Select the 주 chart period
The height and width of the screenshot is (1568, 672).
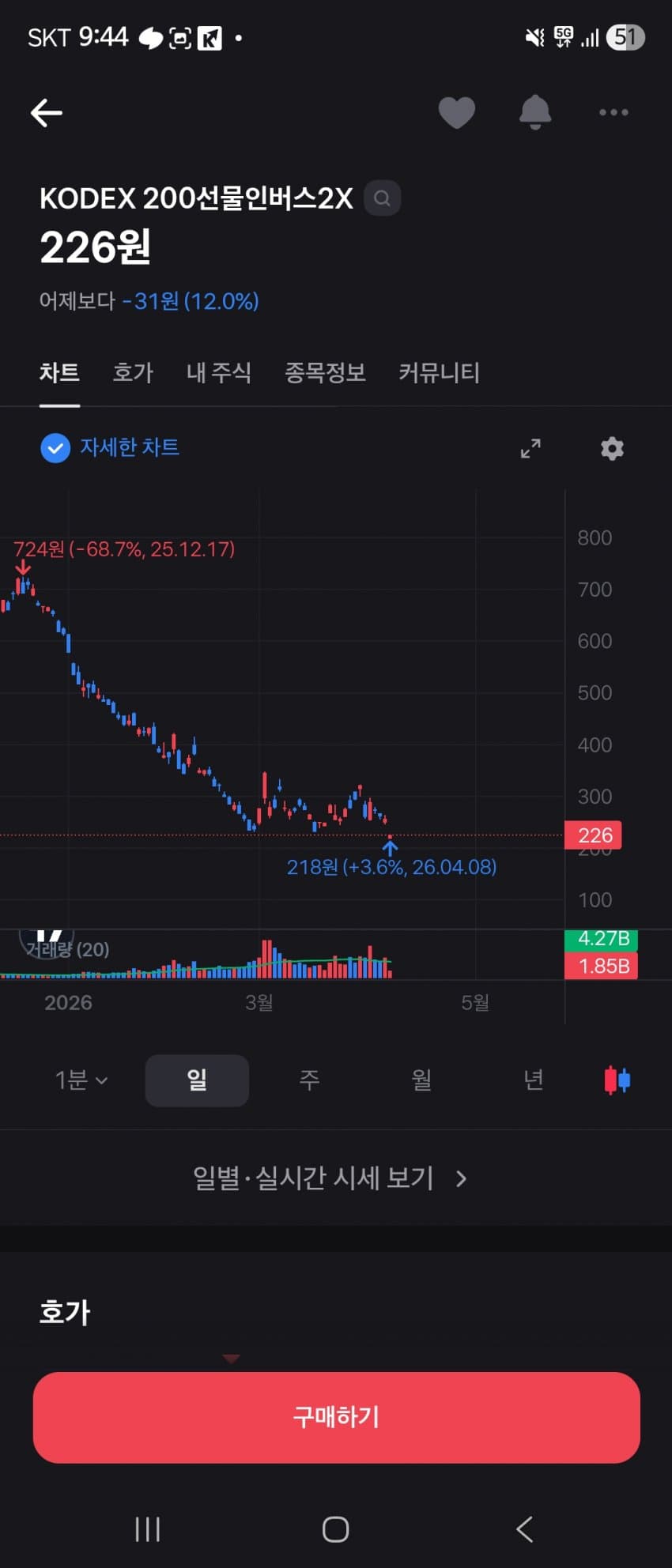309,1080
